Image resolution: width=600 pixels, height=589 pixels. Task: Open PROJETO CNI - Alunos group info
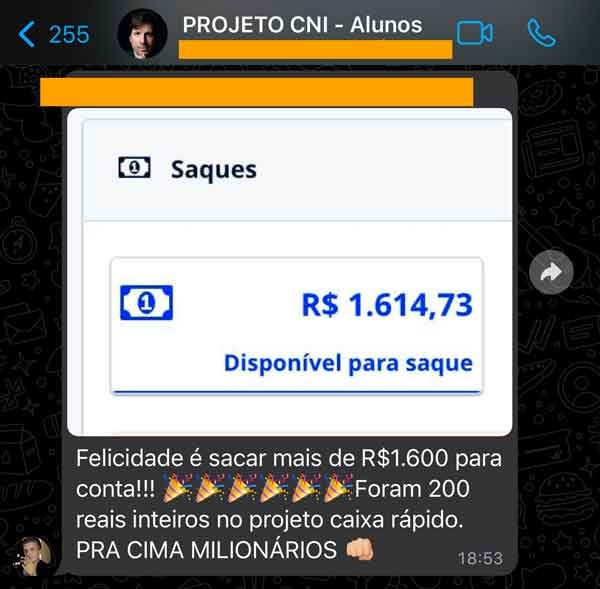[302, 25]
